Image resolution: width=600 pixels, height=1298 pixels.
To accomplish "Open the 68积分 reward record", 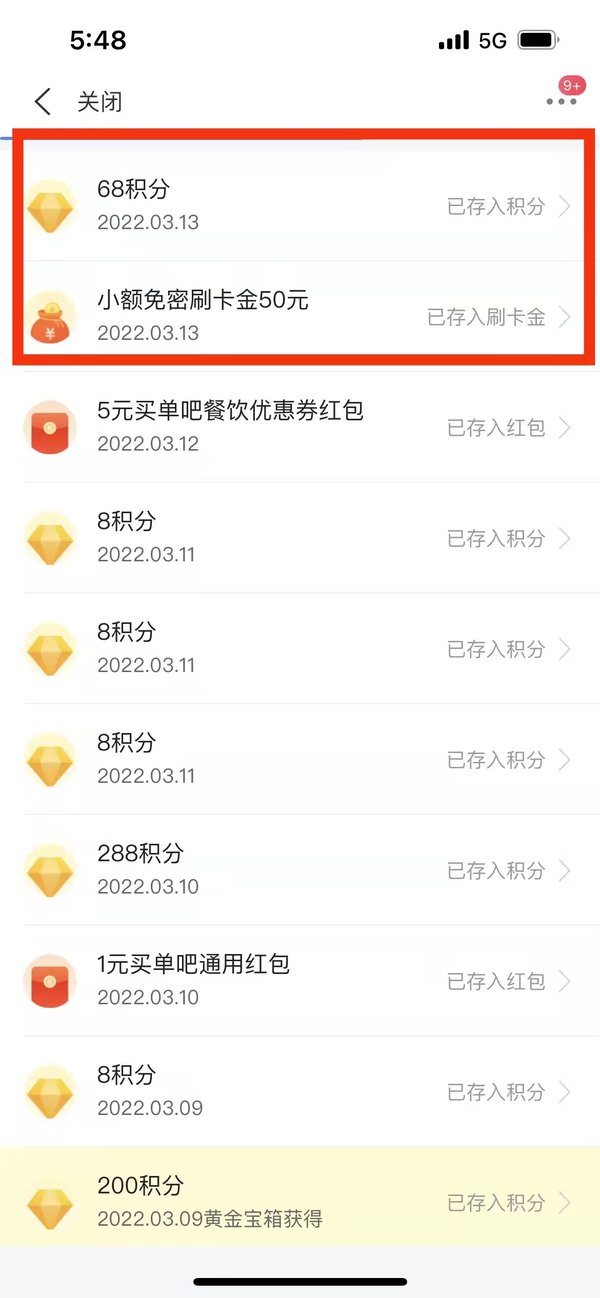I will [300, 205].
